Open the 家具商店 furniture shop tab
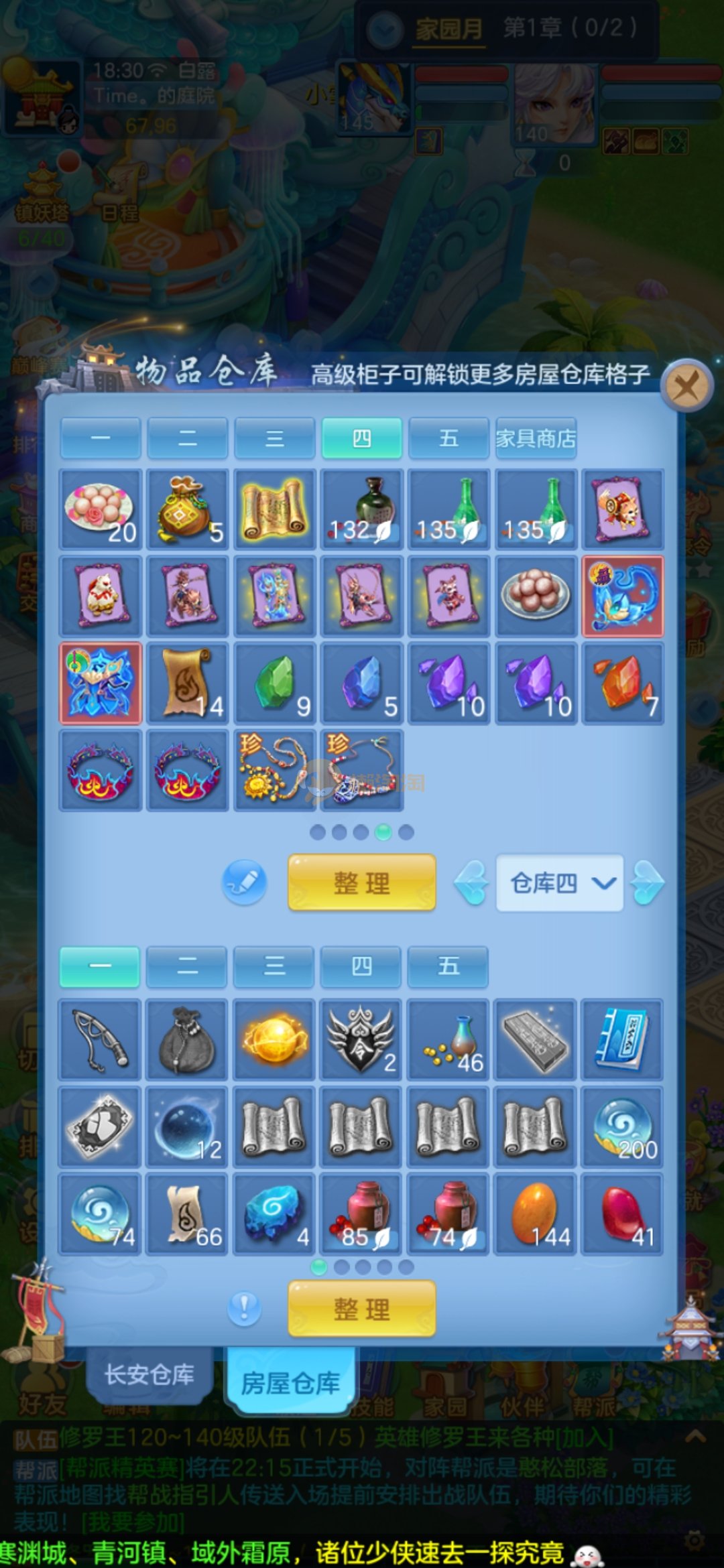724x1568 pixels. pos(536,438)
